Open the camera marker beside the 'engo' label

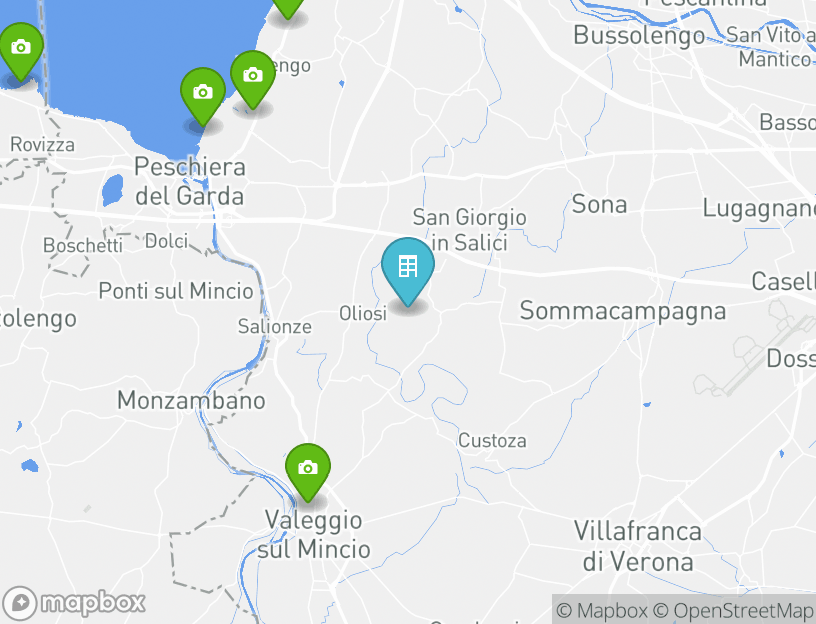pos(253,76)
